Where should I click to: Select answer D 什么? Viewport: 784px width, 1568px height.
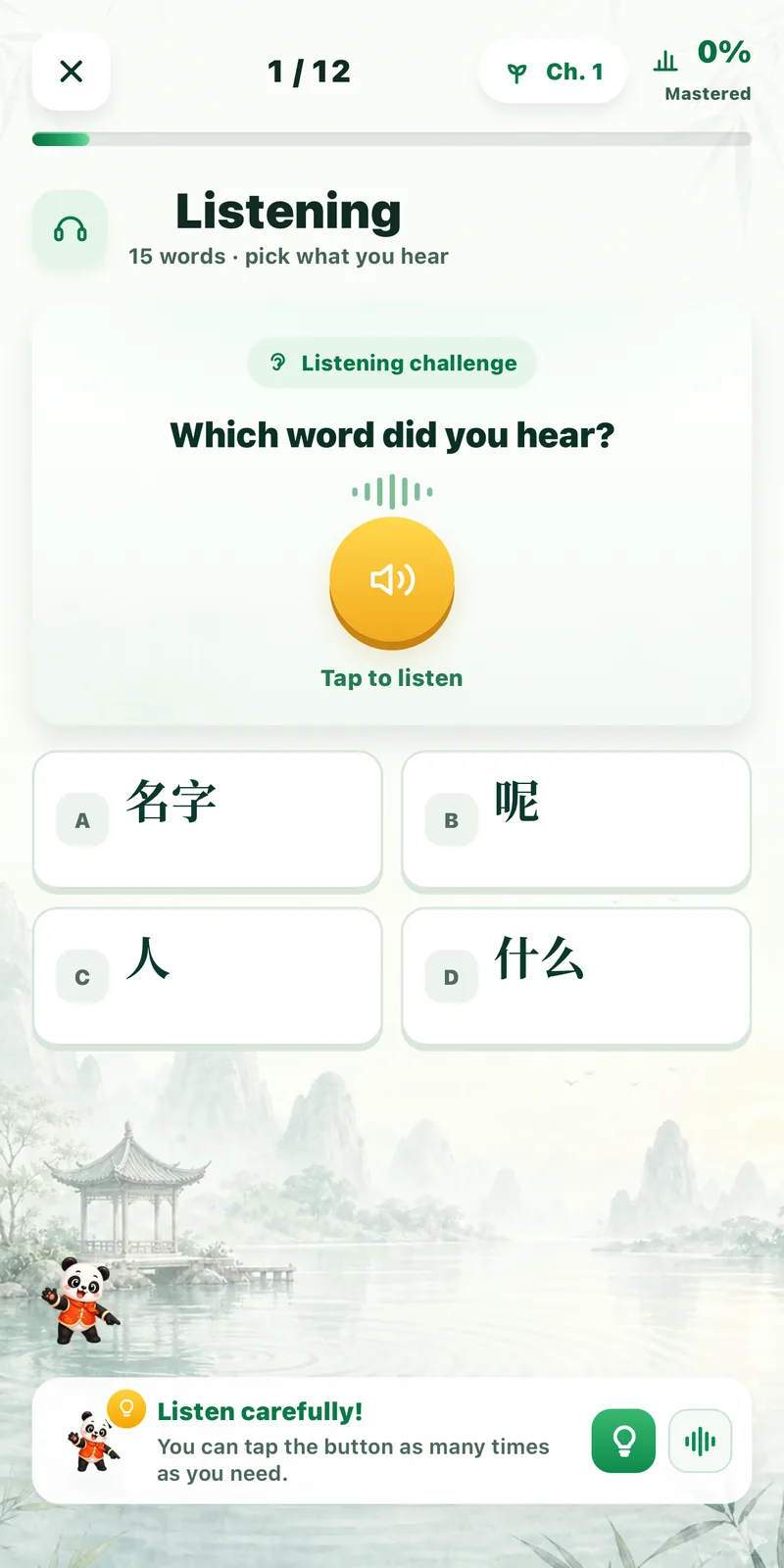[x=576, y=977]
